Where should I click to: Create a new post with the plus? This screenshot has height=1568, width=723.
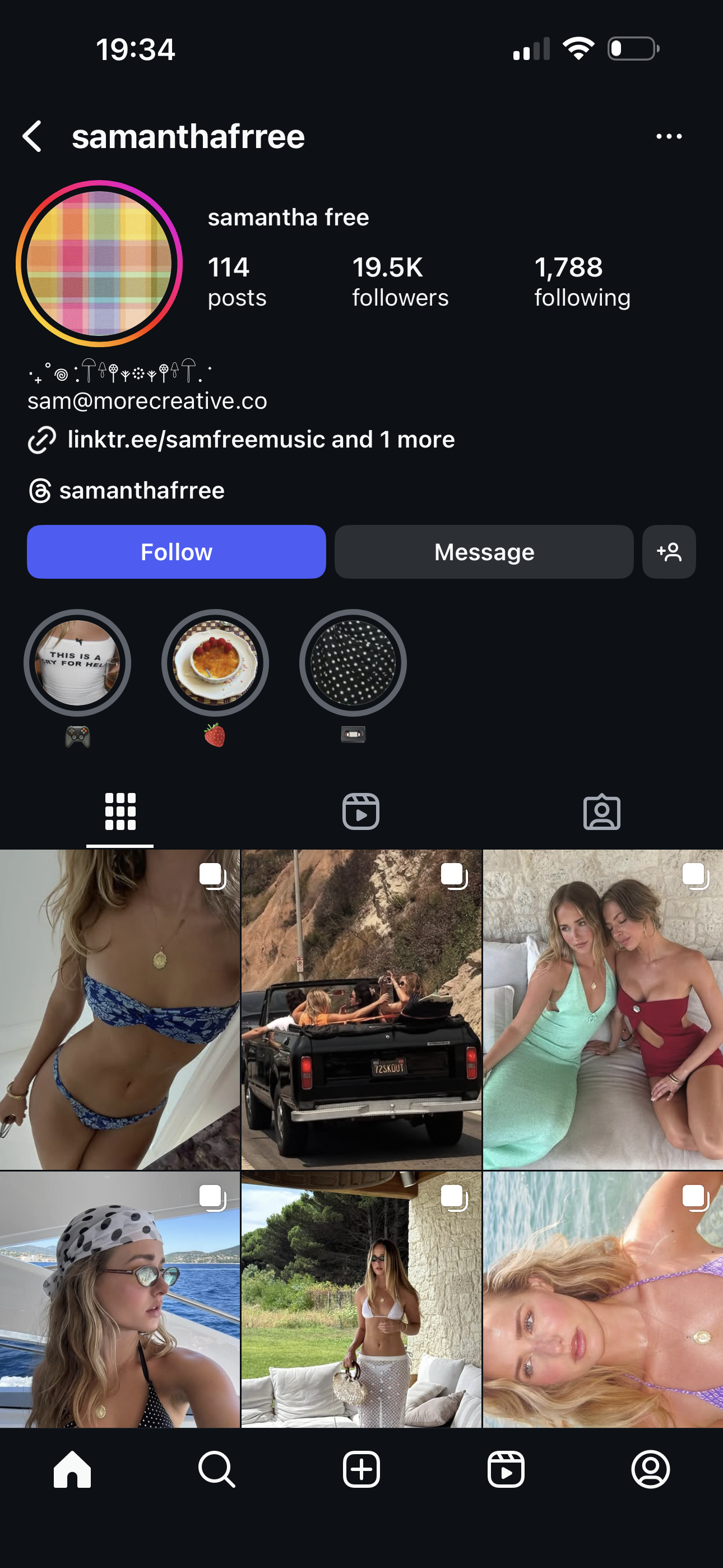pyautogui.click(x=361, y=1469)
